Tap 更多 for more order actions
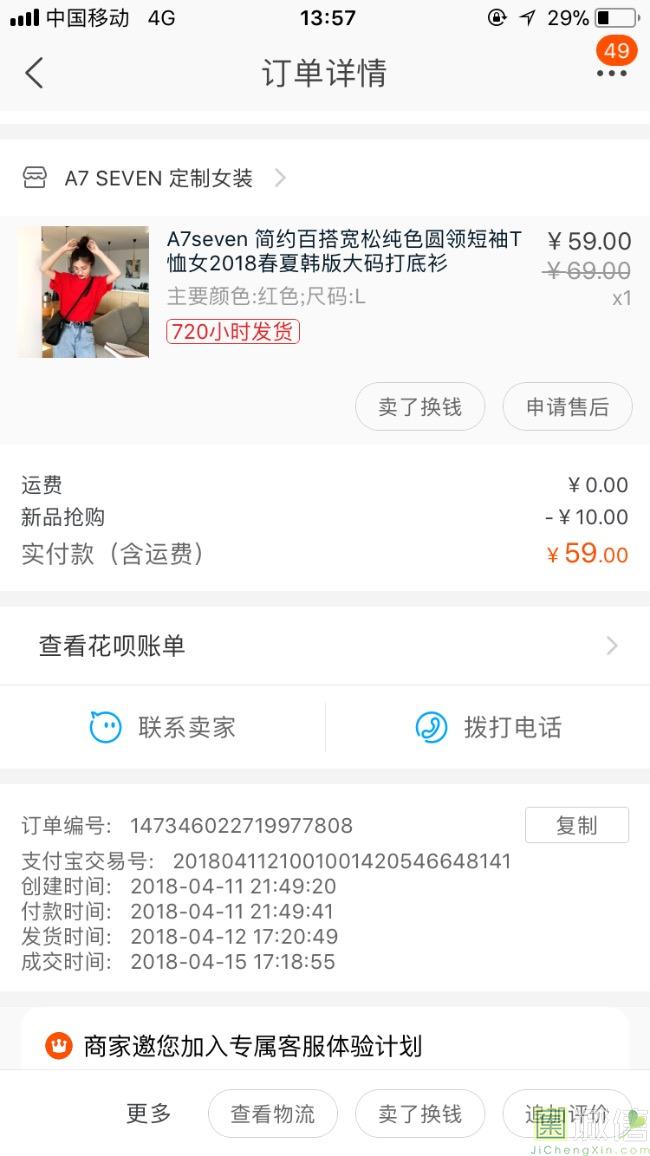 click(149, 1113)
